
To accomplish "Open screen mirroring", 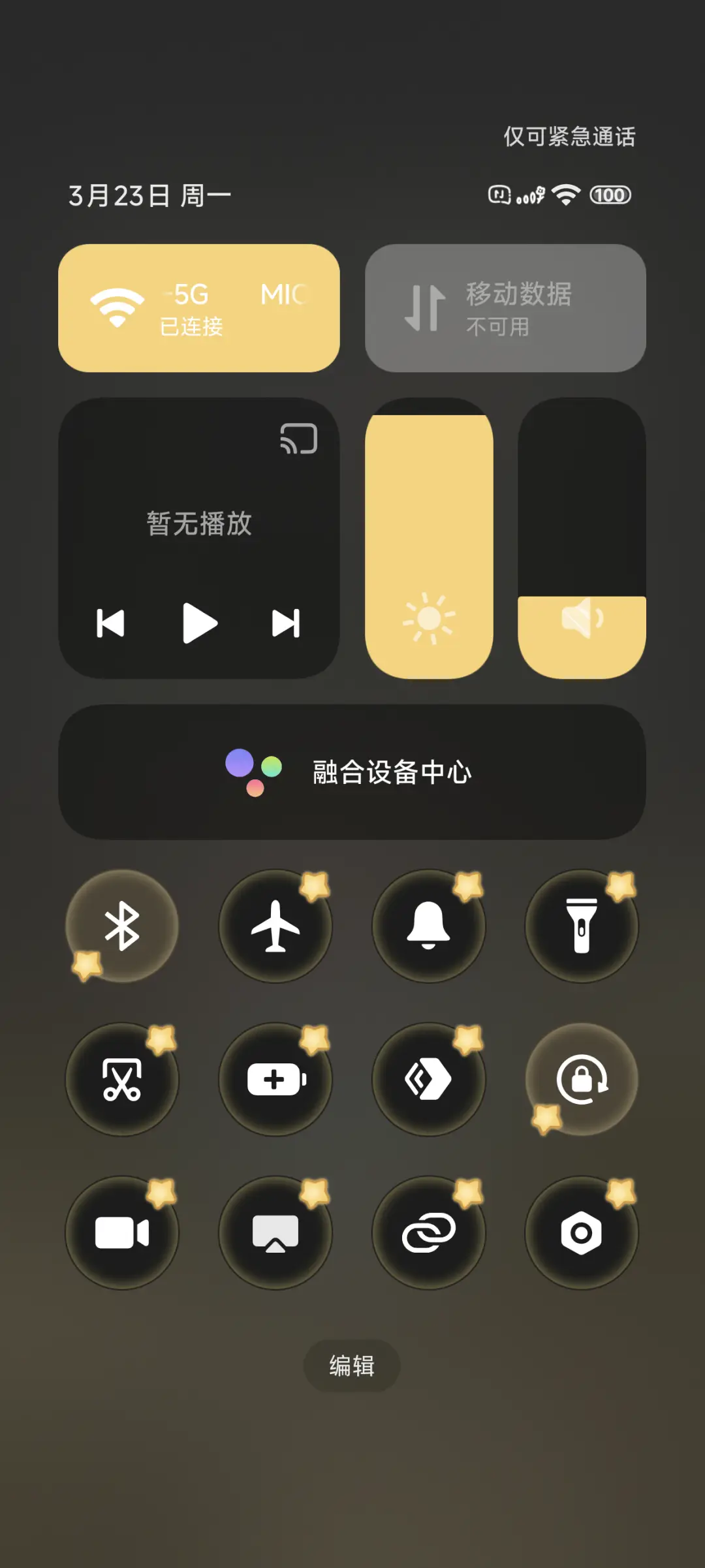I will pos(276,1232).
